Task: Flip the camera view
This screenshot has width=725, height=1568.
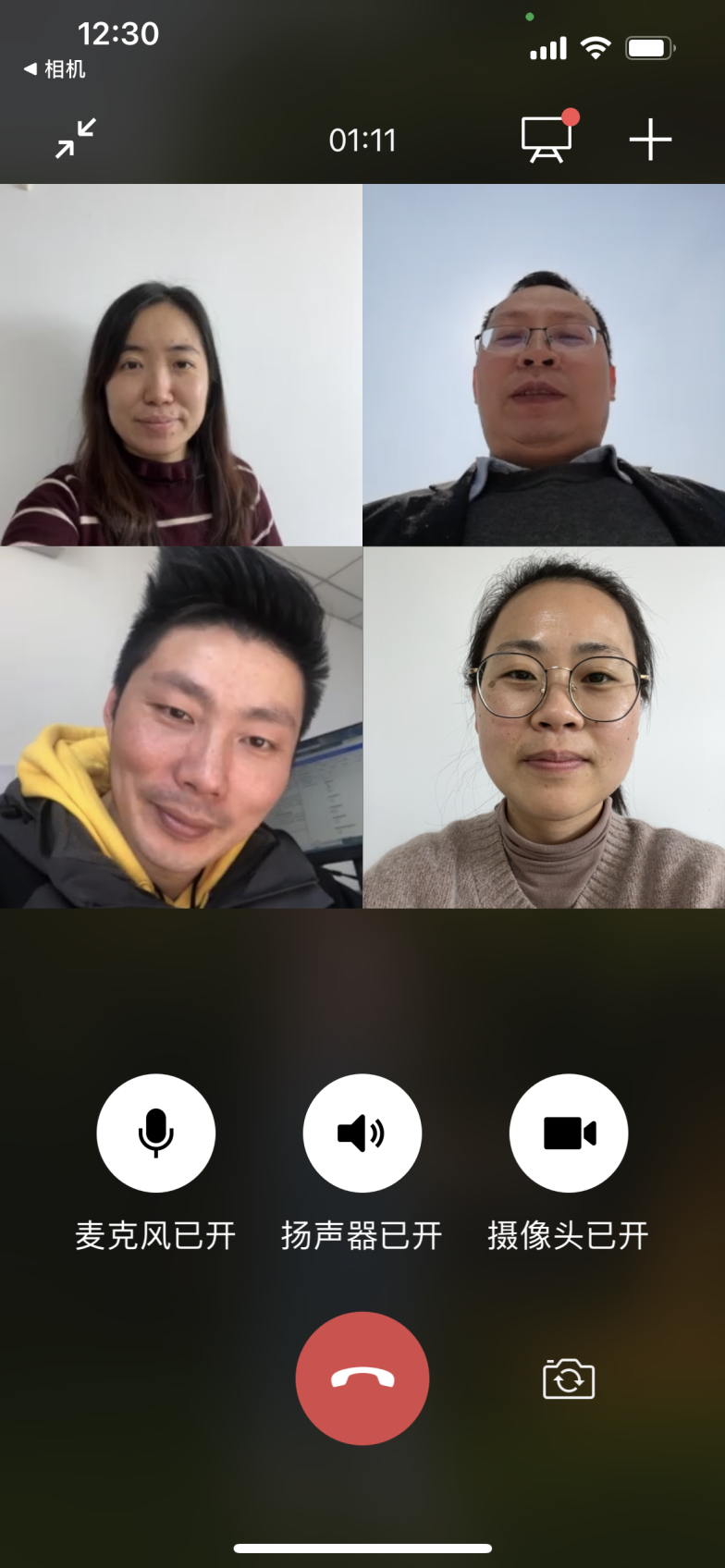Action: [x=568, y=1379]
